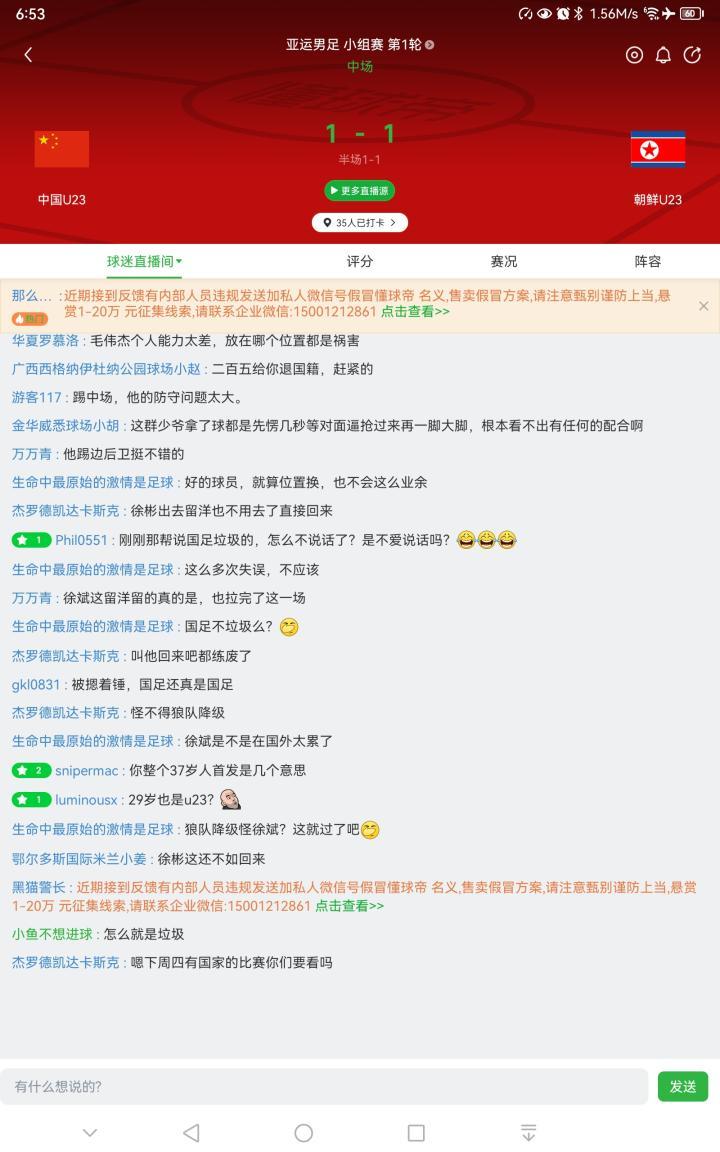Open 点击查看>> link in the top banner
The image size is (720, 1152).
coord(415,312)
